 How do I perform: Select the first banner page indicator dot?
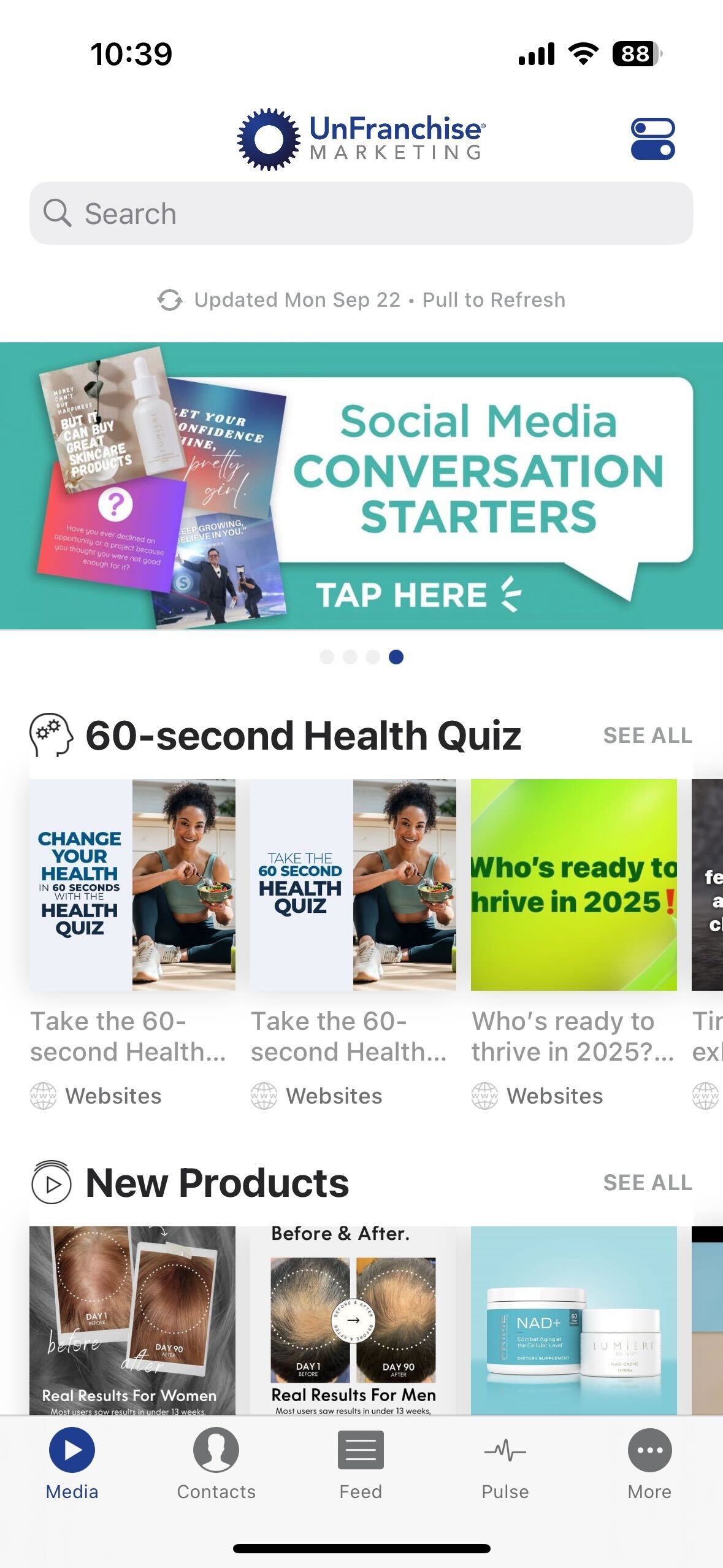pyautogui.click(x=327, y=657)
